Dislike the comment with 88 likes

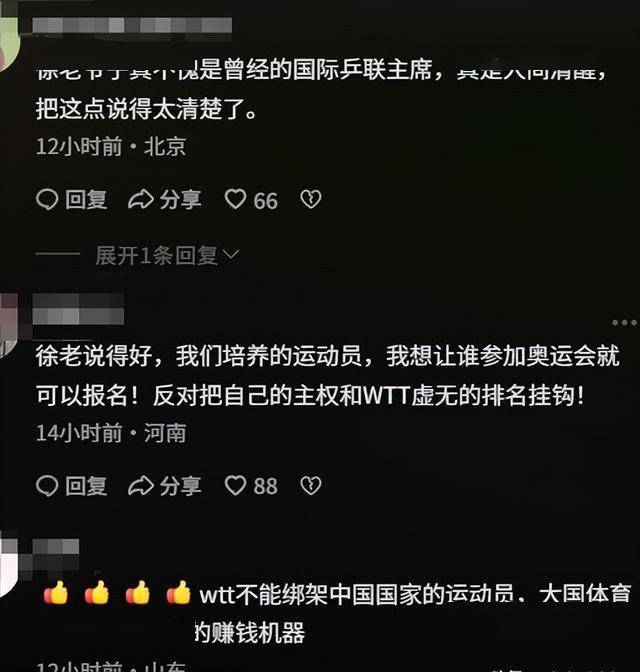point(311,486)
